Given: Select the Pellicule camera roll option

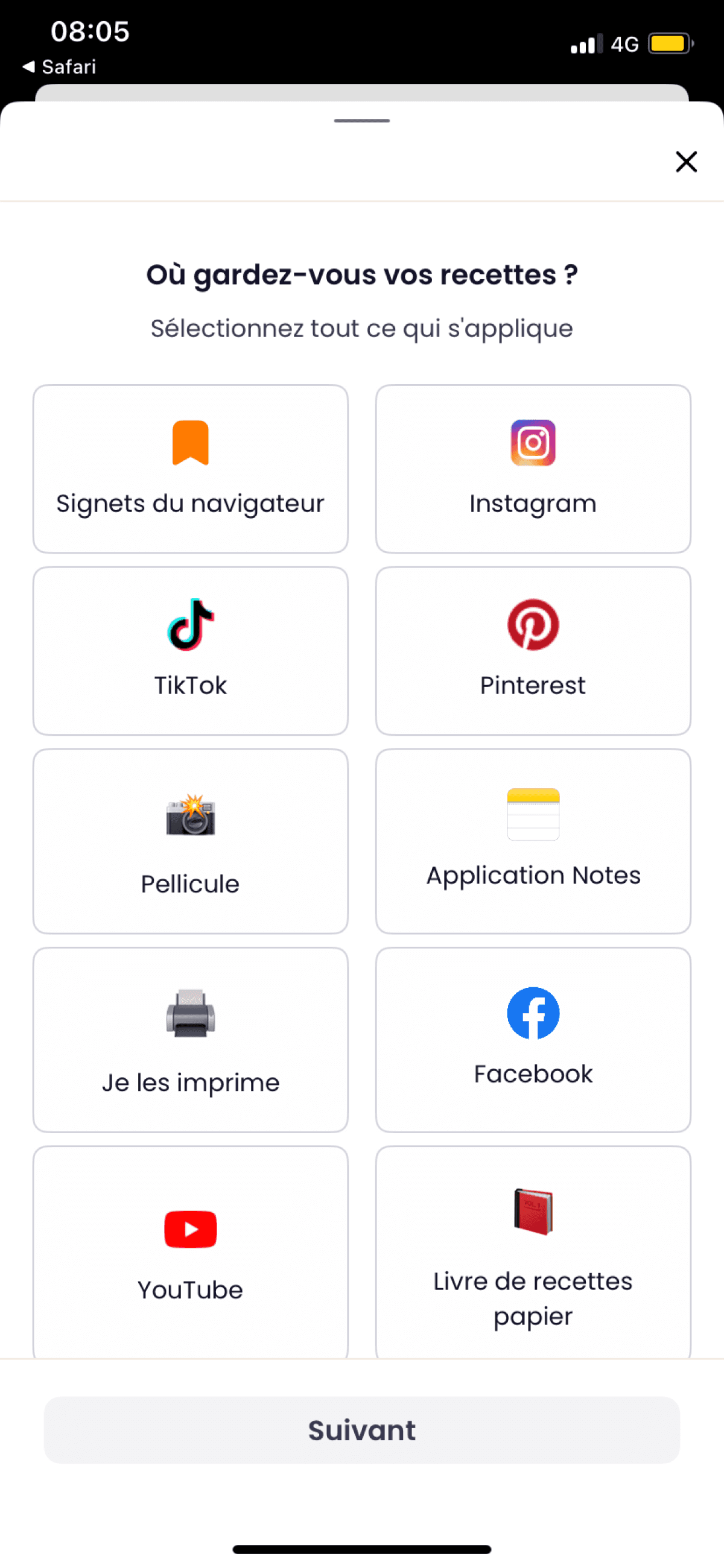Looking at the screenshot, I should coord(191,841).
